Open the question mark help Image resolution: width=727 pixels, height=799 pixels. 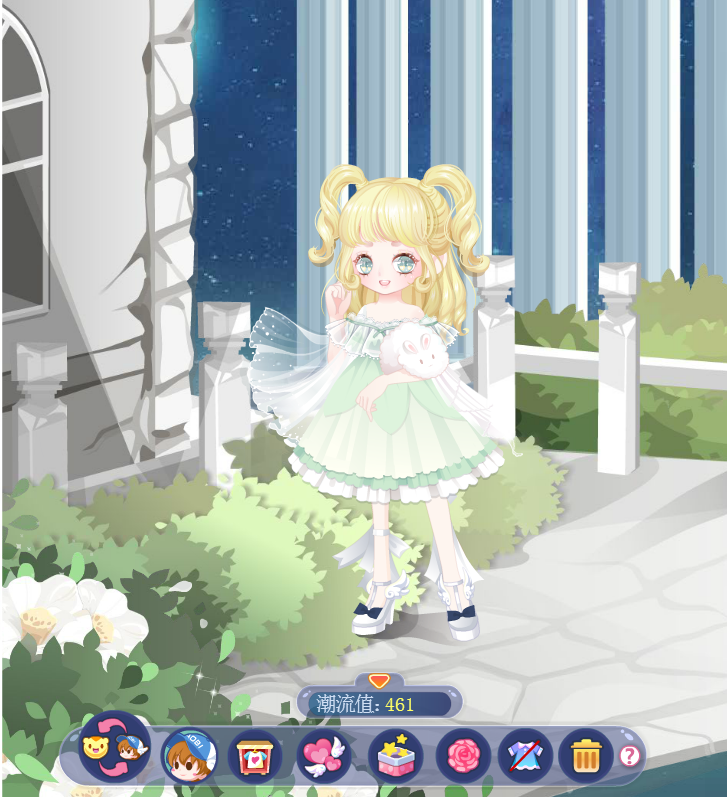click(629, 756)
